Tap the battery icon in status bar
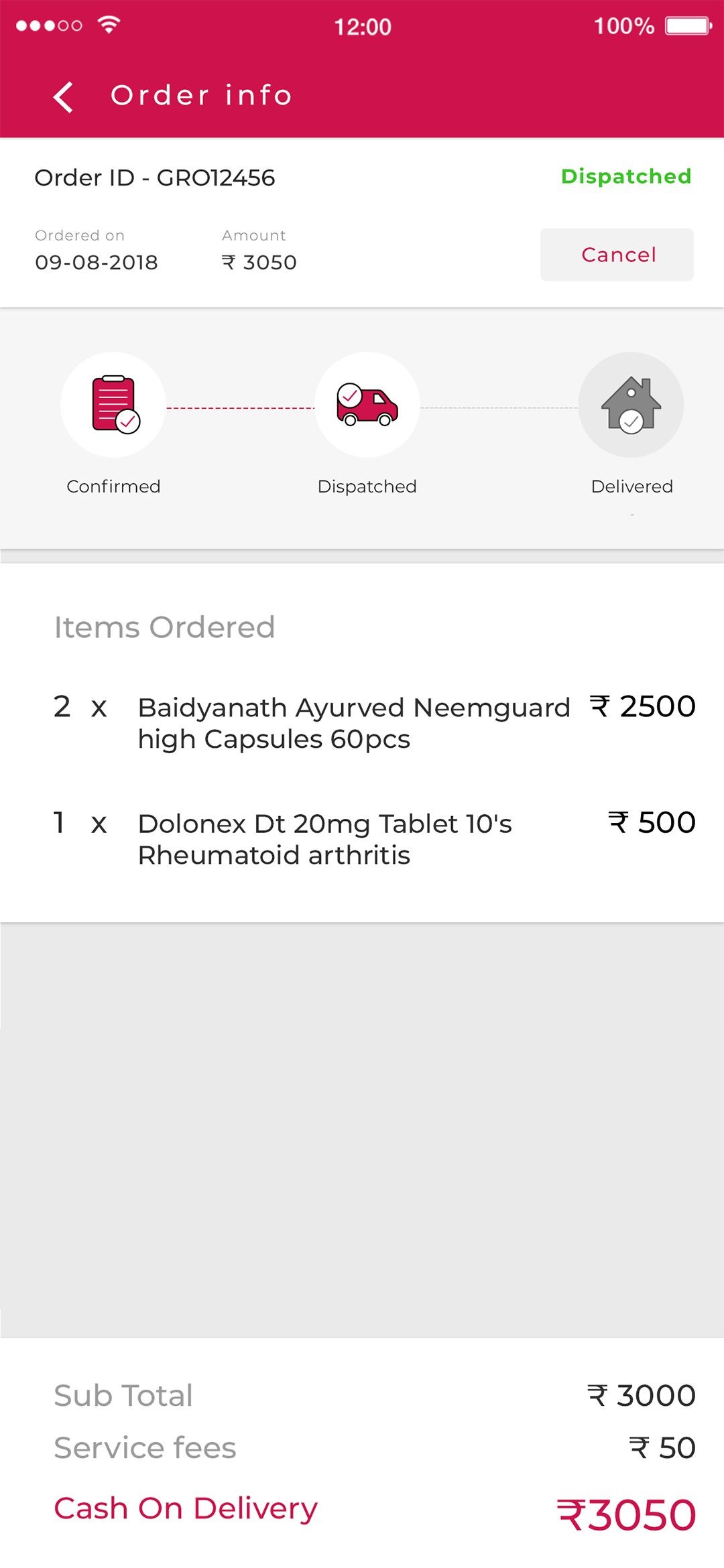Image resolution: width=724 pixels, height=1568 pixels. click(x=687, y=26)
